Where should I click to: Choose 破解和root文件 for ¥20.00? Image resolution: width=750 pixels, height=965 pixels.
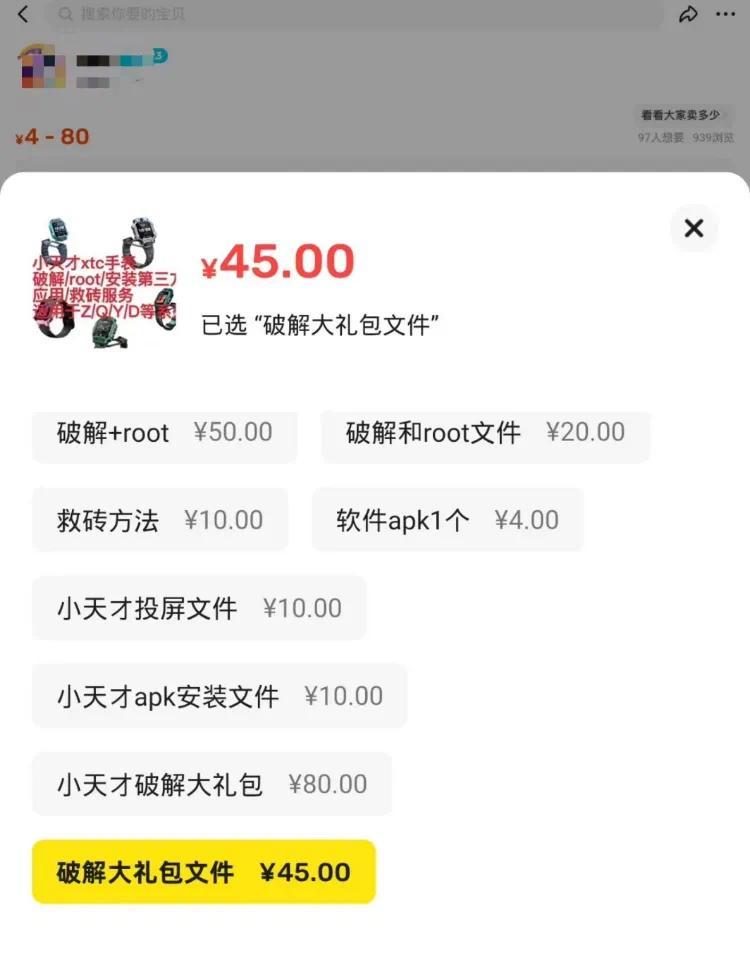[485, 433]
